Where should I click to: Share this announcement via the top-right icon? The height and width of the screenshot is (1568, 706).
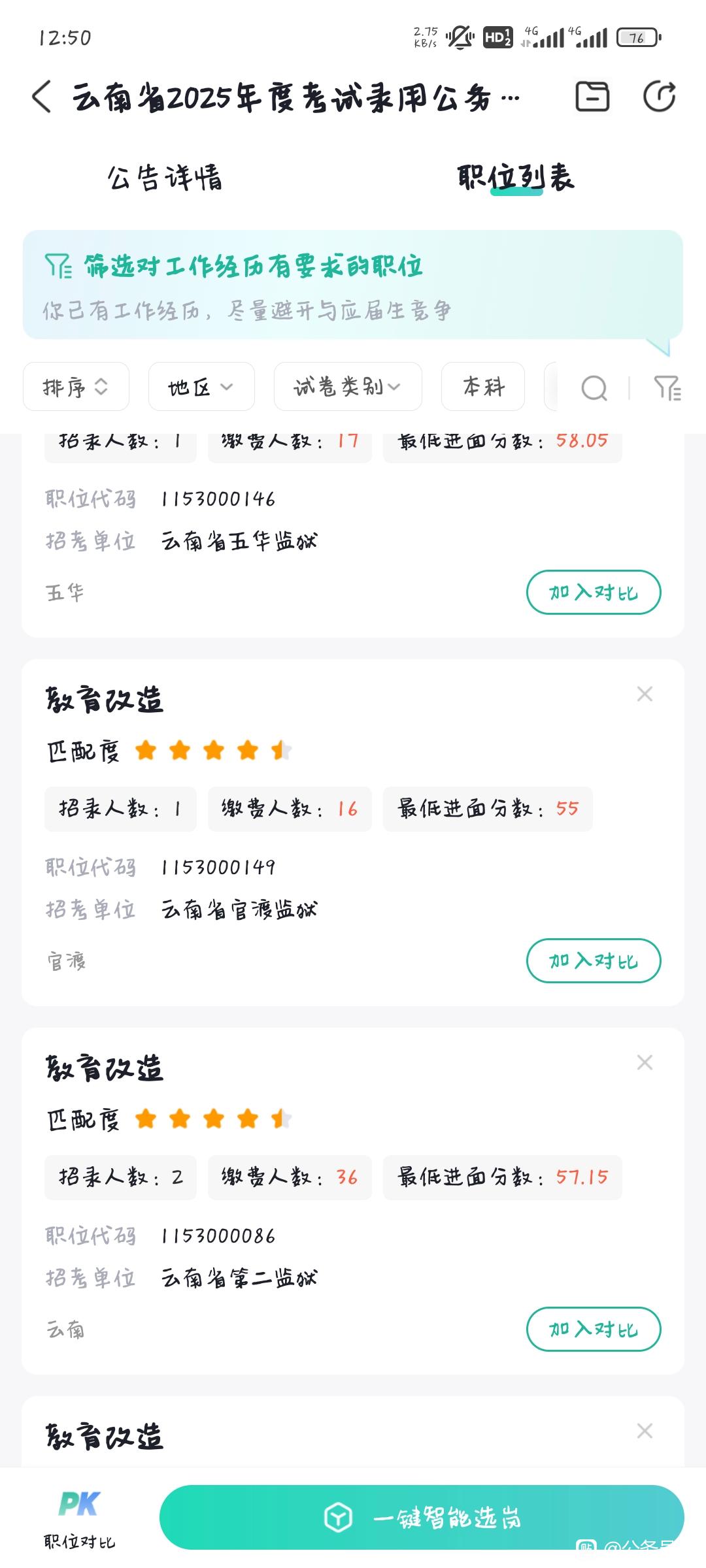[x=659, y=97]
